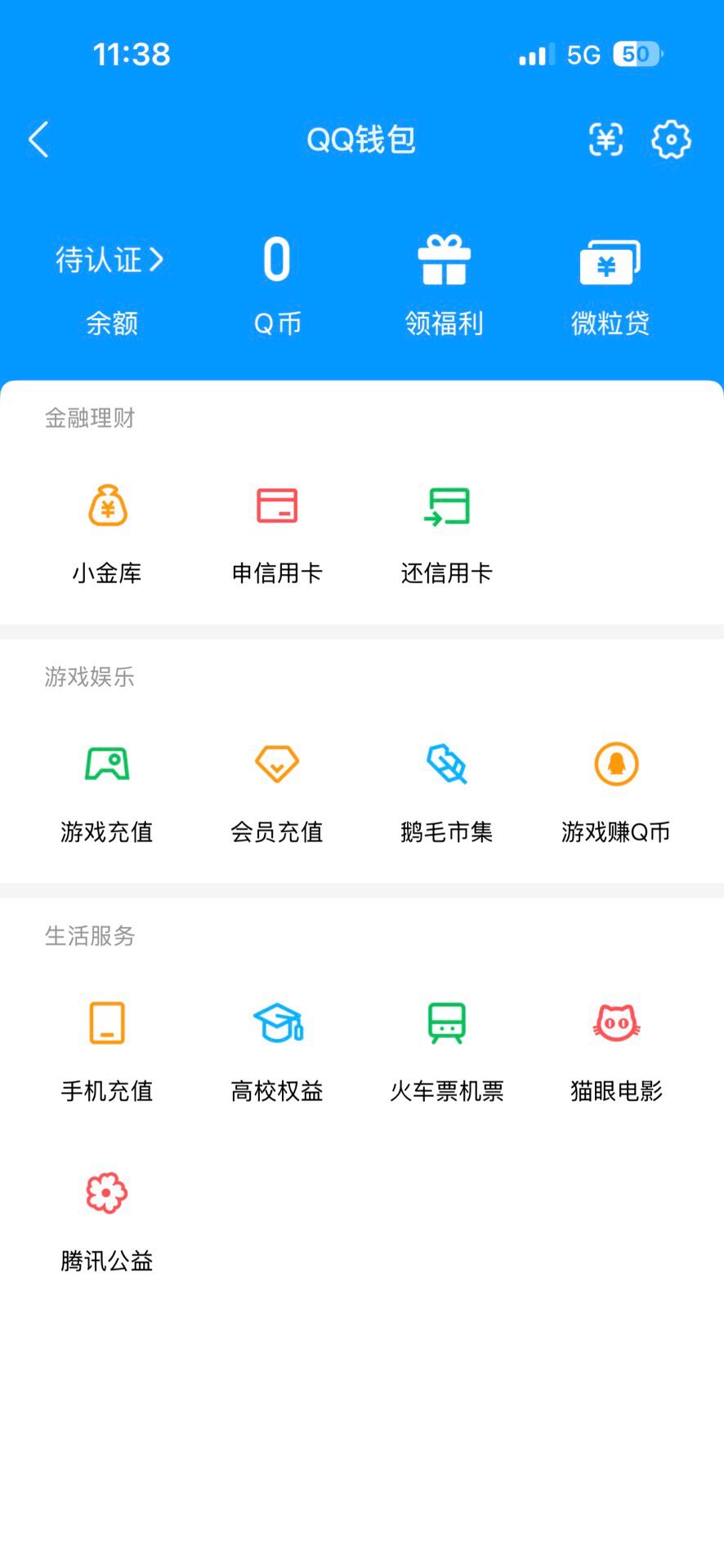The height and width of the screenshot is (1568, 724).
Task: Open 高校权益
Action: (x=277, y=1051)
